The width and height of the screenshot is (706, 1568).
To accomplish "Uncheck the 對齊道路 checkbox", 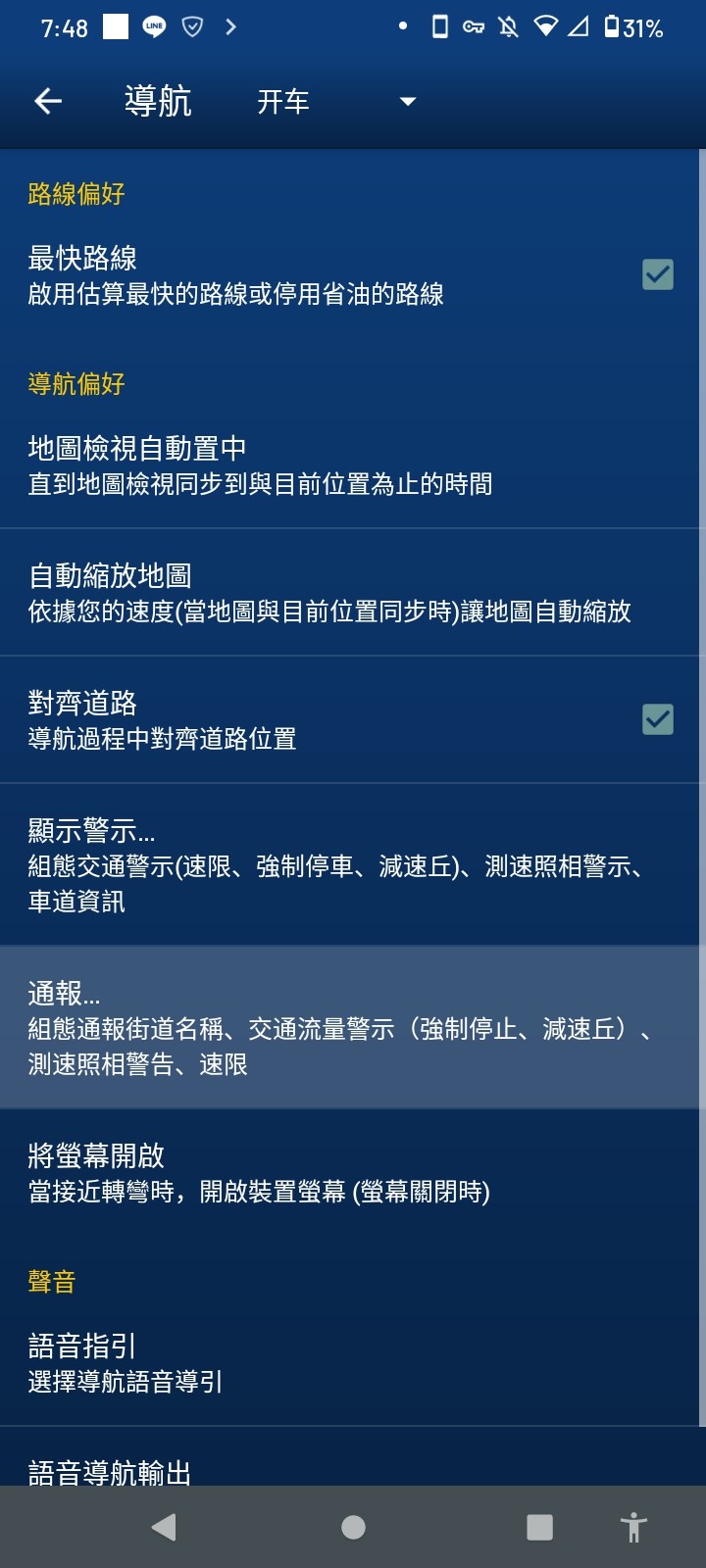I will [657, 719].
